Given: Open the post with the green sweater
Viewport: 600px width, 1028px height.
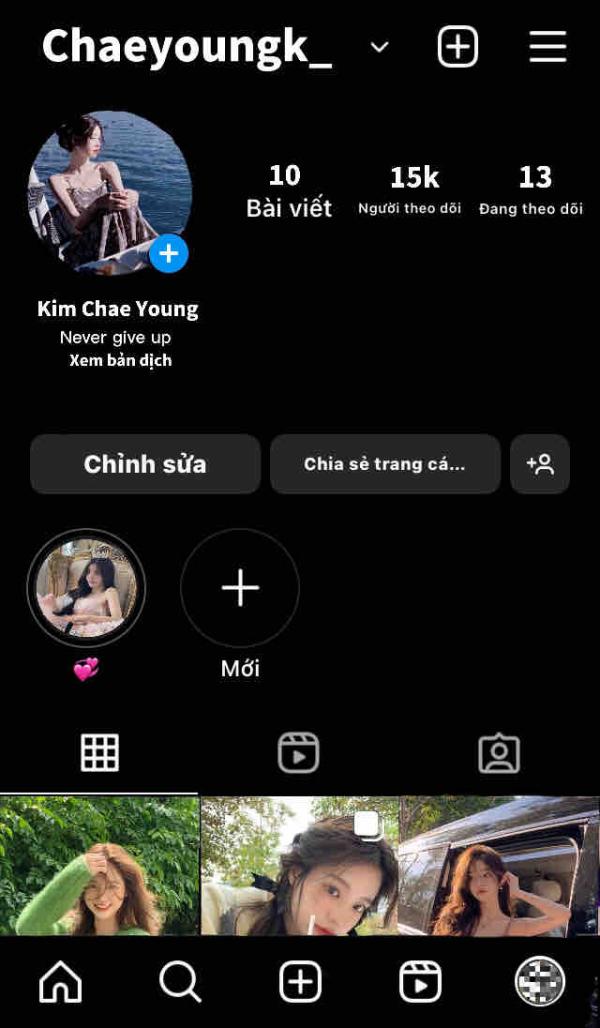Looking at the screenshot, I should 99,866.
